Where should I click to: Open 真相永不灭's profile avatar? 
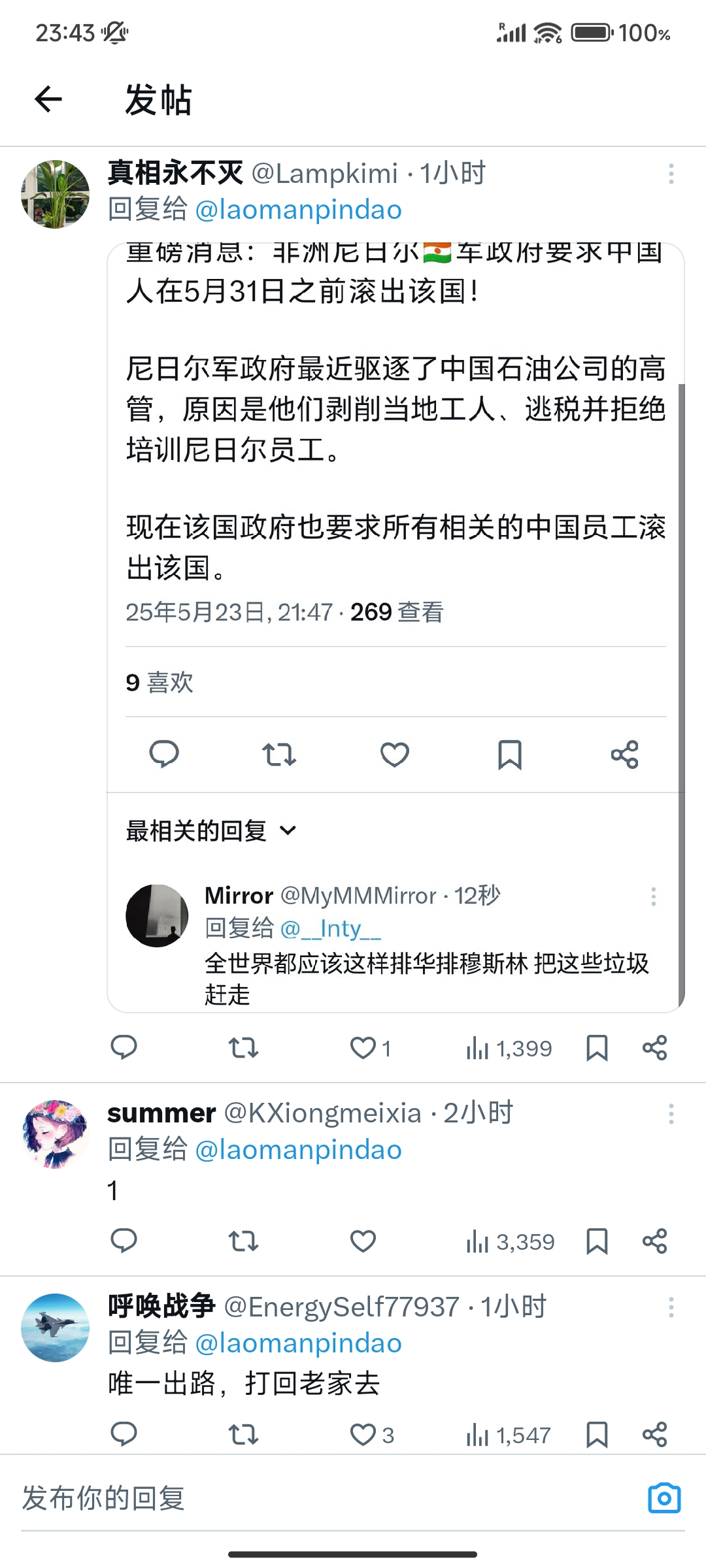coord(56,194)
